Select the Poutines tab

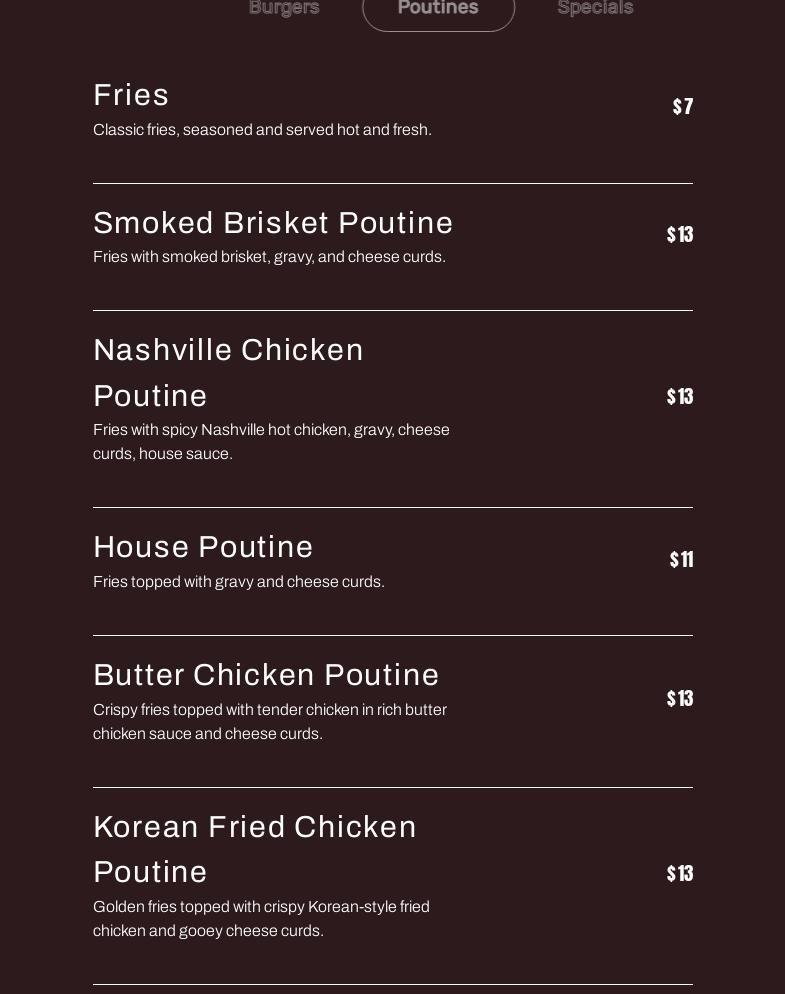[438, 9]
